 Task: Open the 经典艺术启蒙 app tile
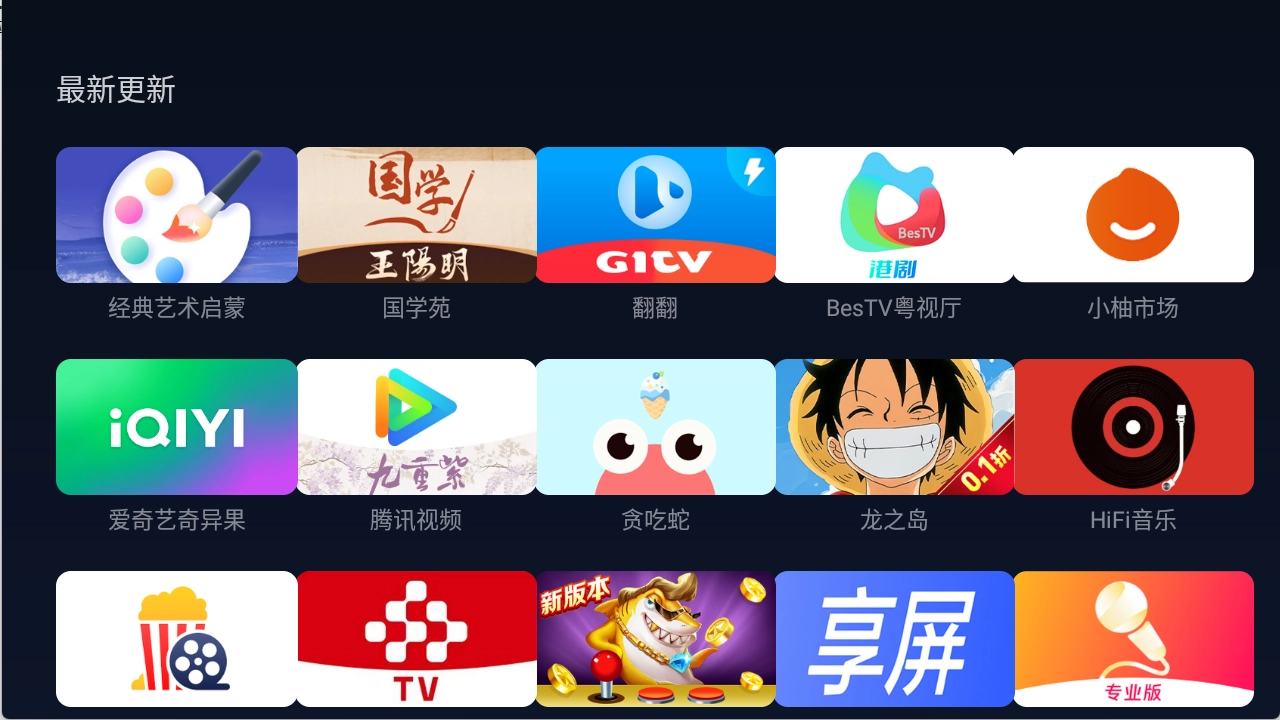(176, 215)
